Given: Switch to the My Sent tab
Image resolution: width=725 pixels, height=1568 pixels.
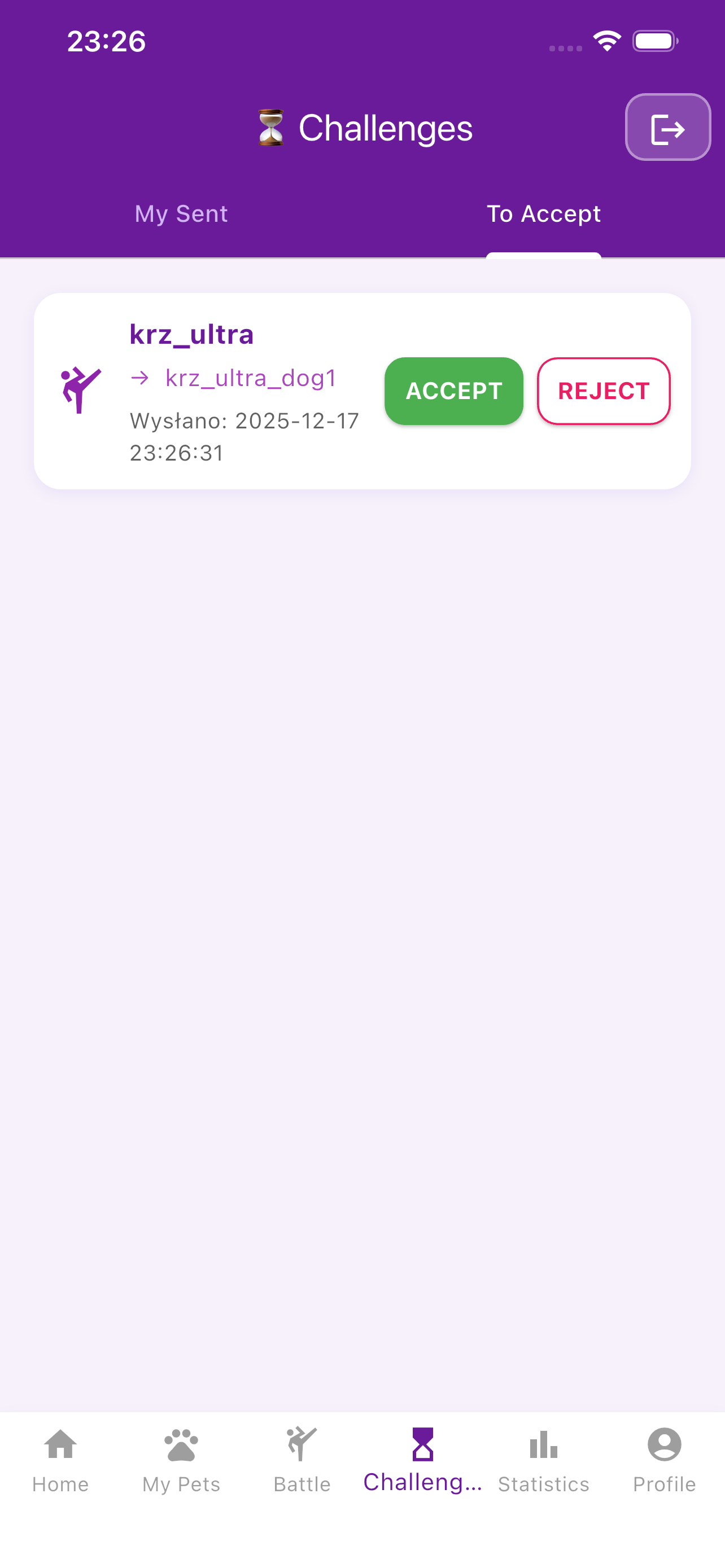Looking at the screenshot, I should [x=181, y=214].
